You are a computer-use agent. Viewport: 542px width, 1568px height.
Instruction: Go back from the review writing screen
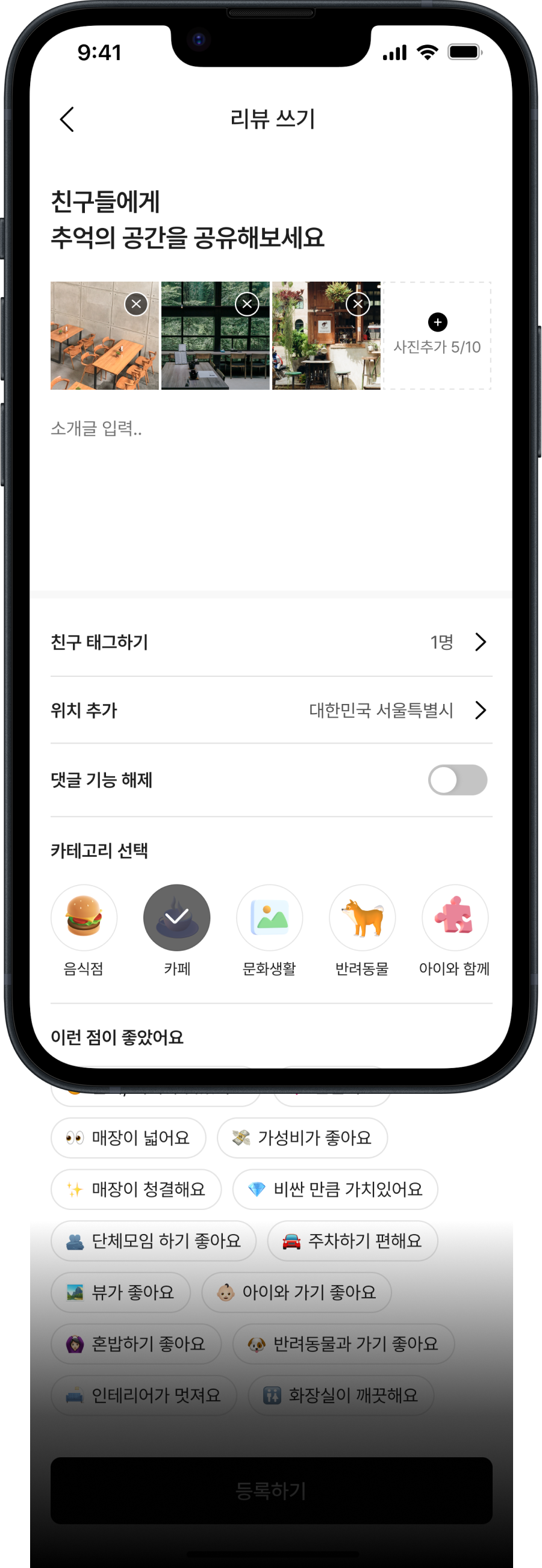pyautogui.click(x=67, y=119)
